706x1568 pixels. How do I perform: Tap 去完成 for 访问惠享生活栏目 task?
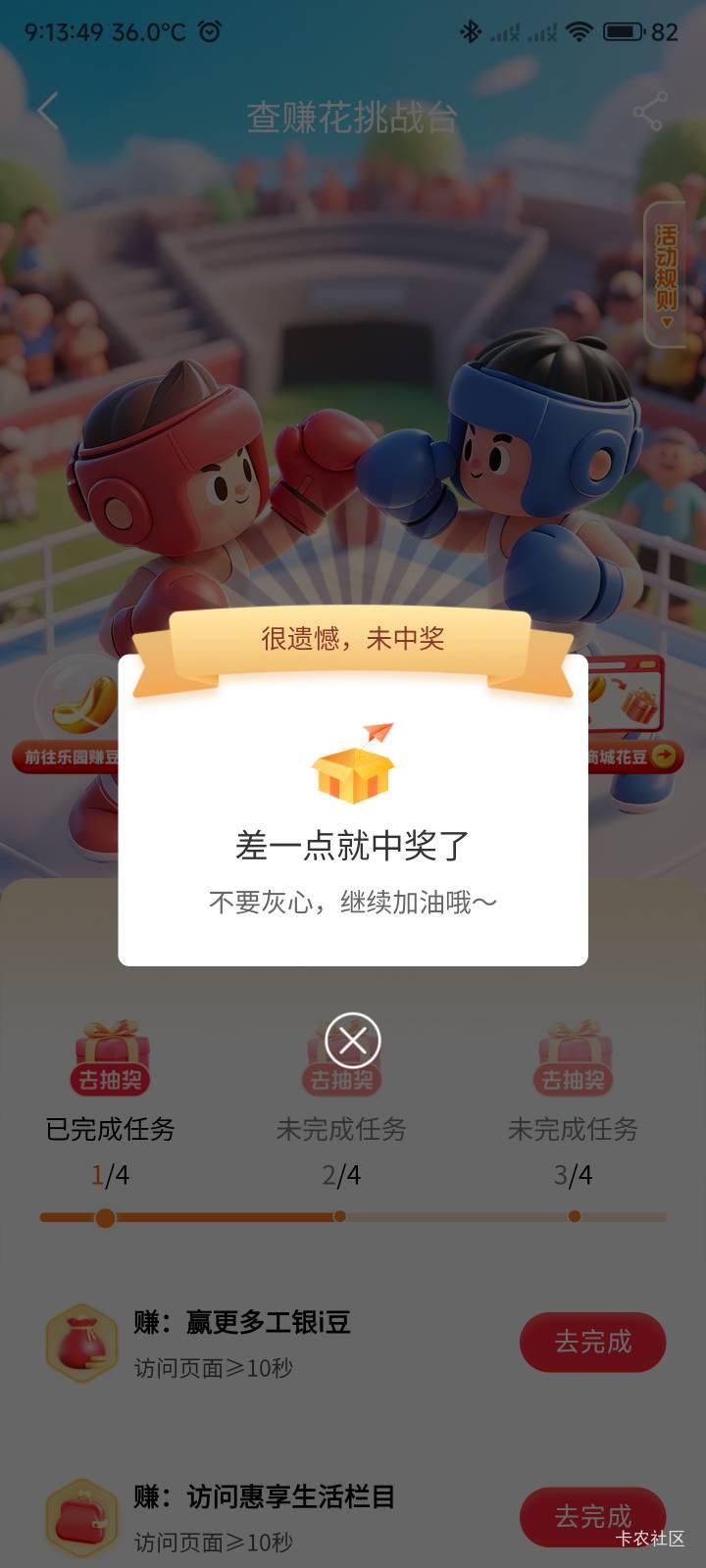point(592,1515)
